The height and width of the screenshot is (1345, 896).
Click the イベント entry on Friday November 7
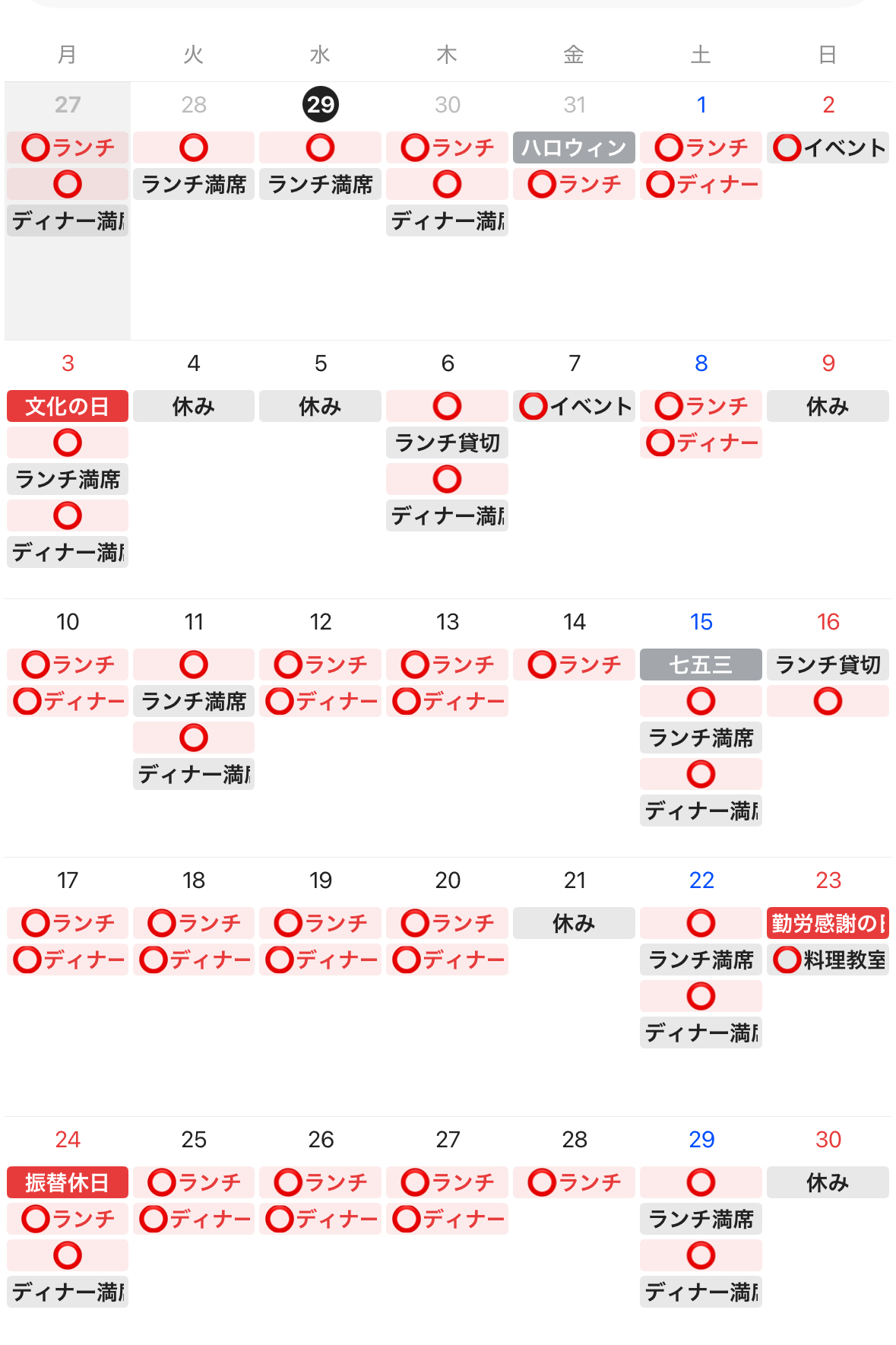[x=574, y=406]
